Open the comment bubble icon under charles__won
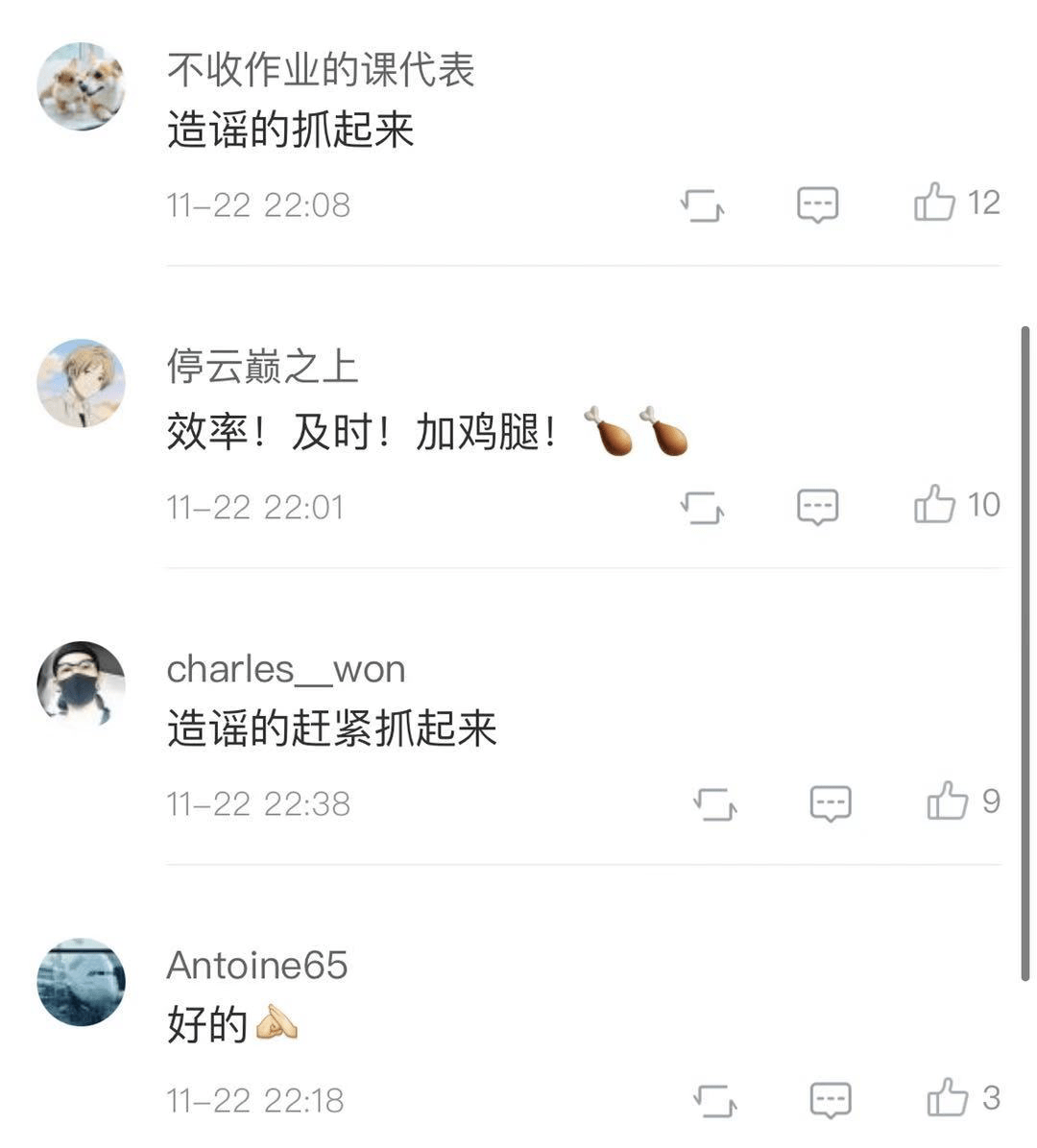The height and width of the screenshot is (1148, 1037). pos(831,802)
